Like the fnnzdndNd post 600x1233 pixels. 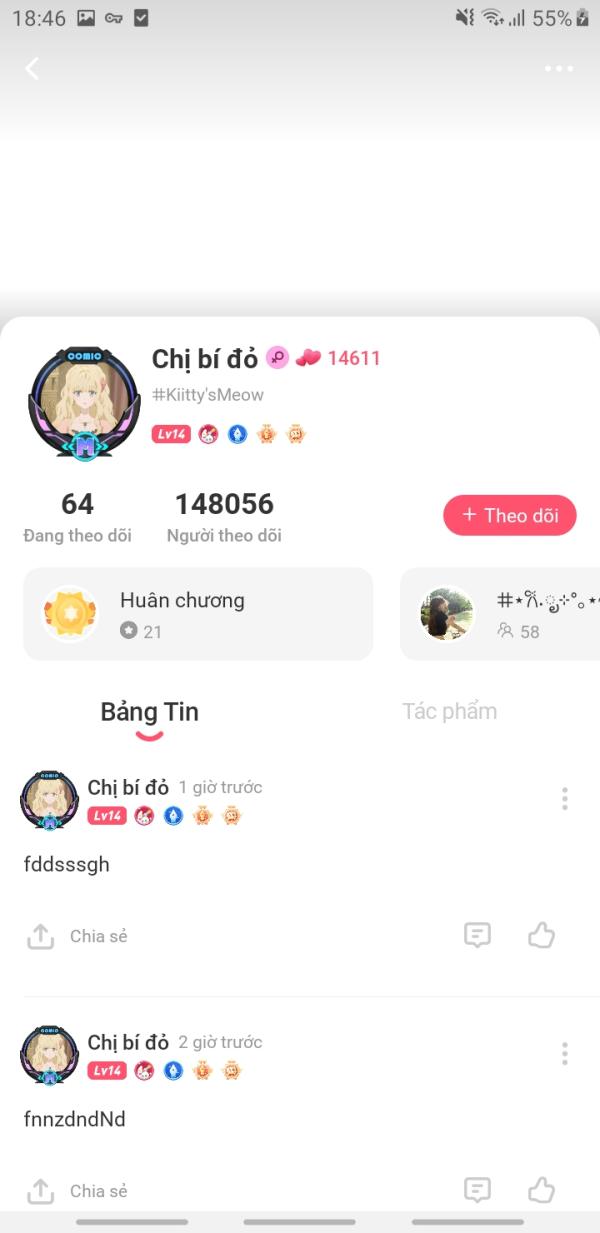point(541,1190)
